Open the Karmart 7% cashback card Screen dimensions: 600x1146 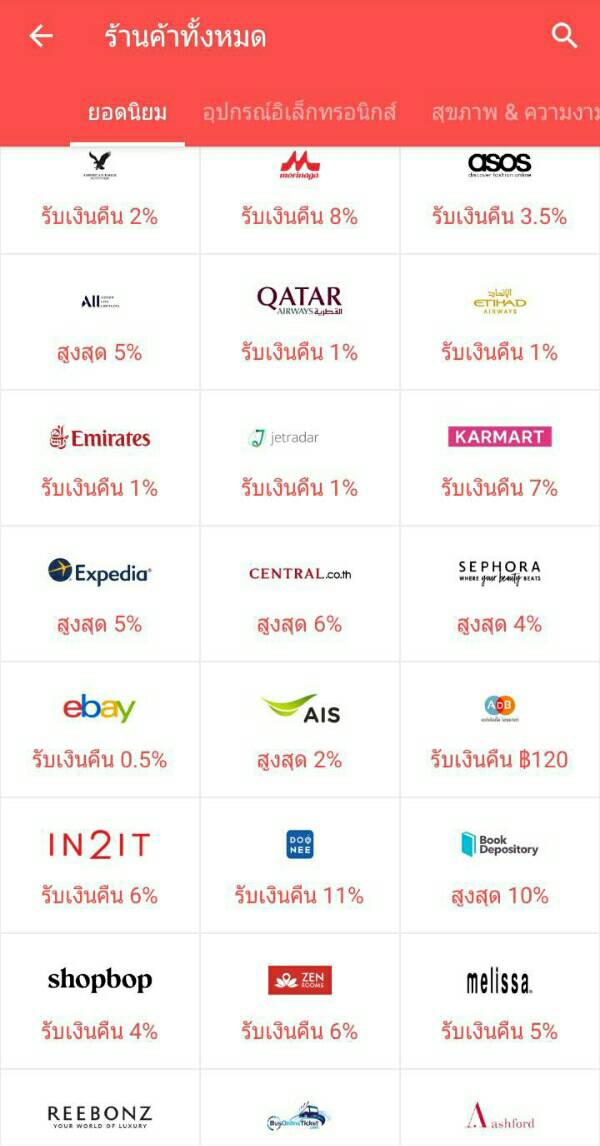tap(500, 458)
